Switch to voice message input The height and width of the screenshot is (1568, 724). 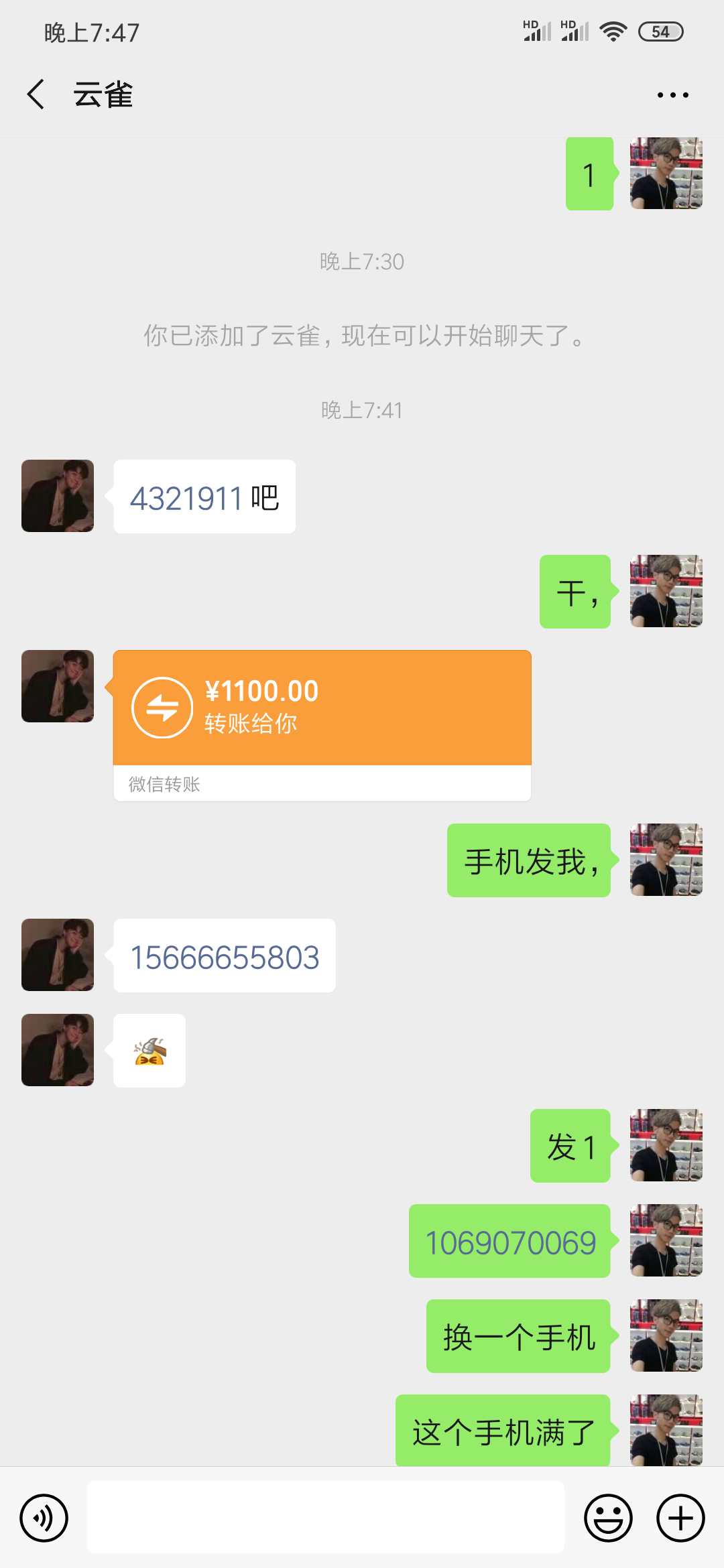tap(44, 1518)
